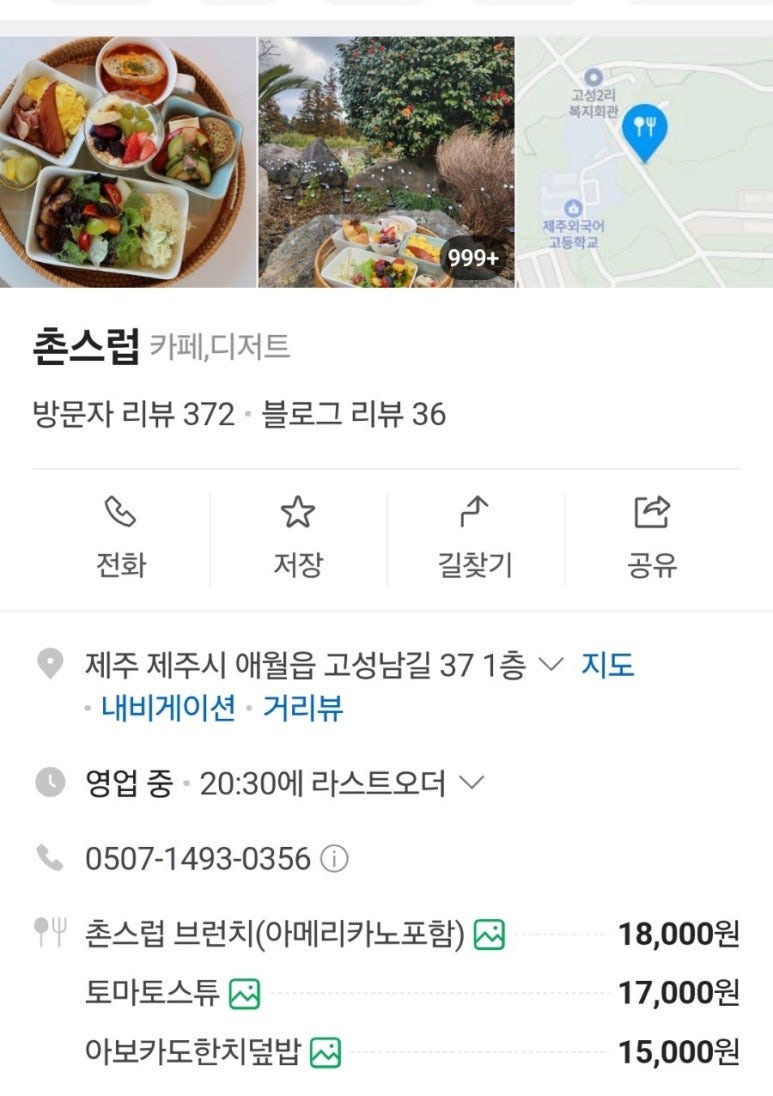Start navigation via 내비게이션 link
The height and width of the screenshot is (1096, 773).
tap(168, 708)
